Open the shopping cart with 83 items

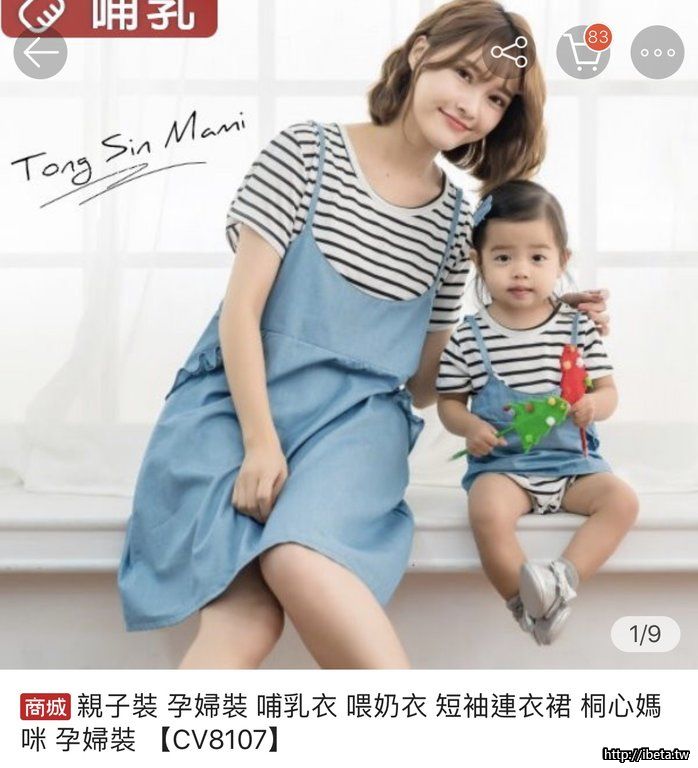point(582,53)
